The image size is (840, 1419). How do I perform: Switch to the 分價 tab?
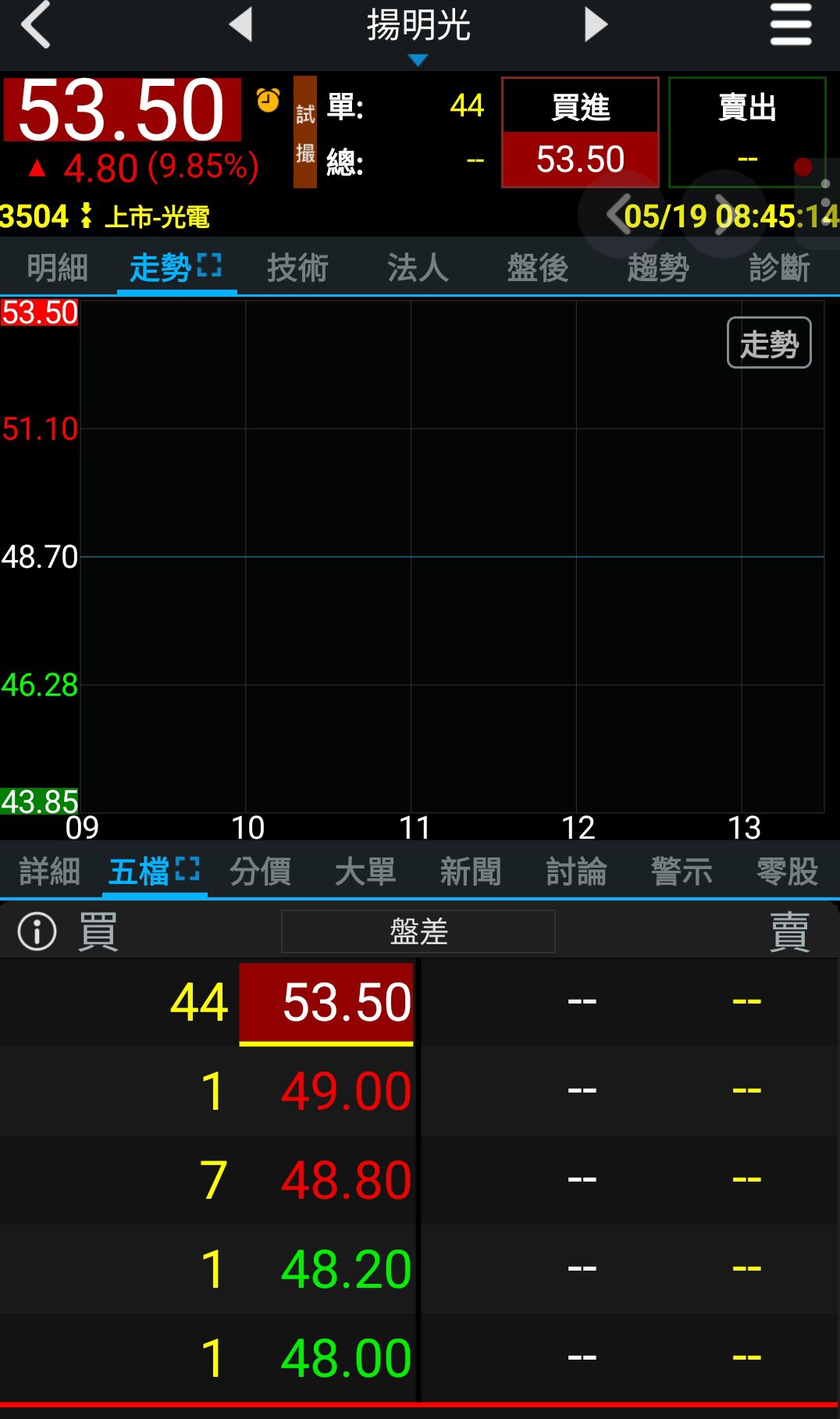[260, 872]
